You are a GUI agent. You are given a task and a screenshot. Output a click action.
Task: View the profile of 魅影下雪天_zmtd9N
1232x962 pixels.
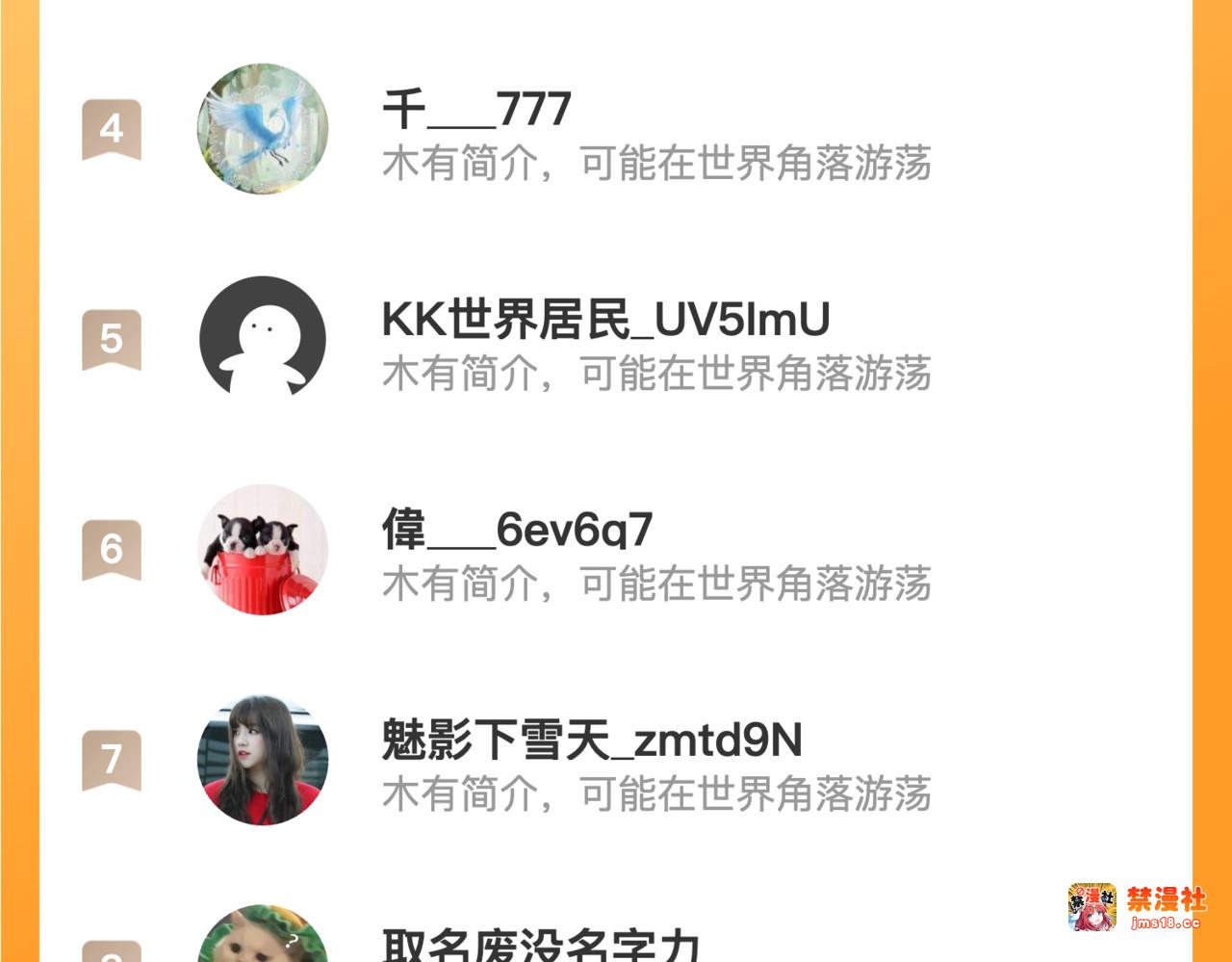(x=591, y=741)
